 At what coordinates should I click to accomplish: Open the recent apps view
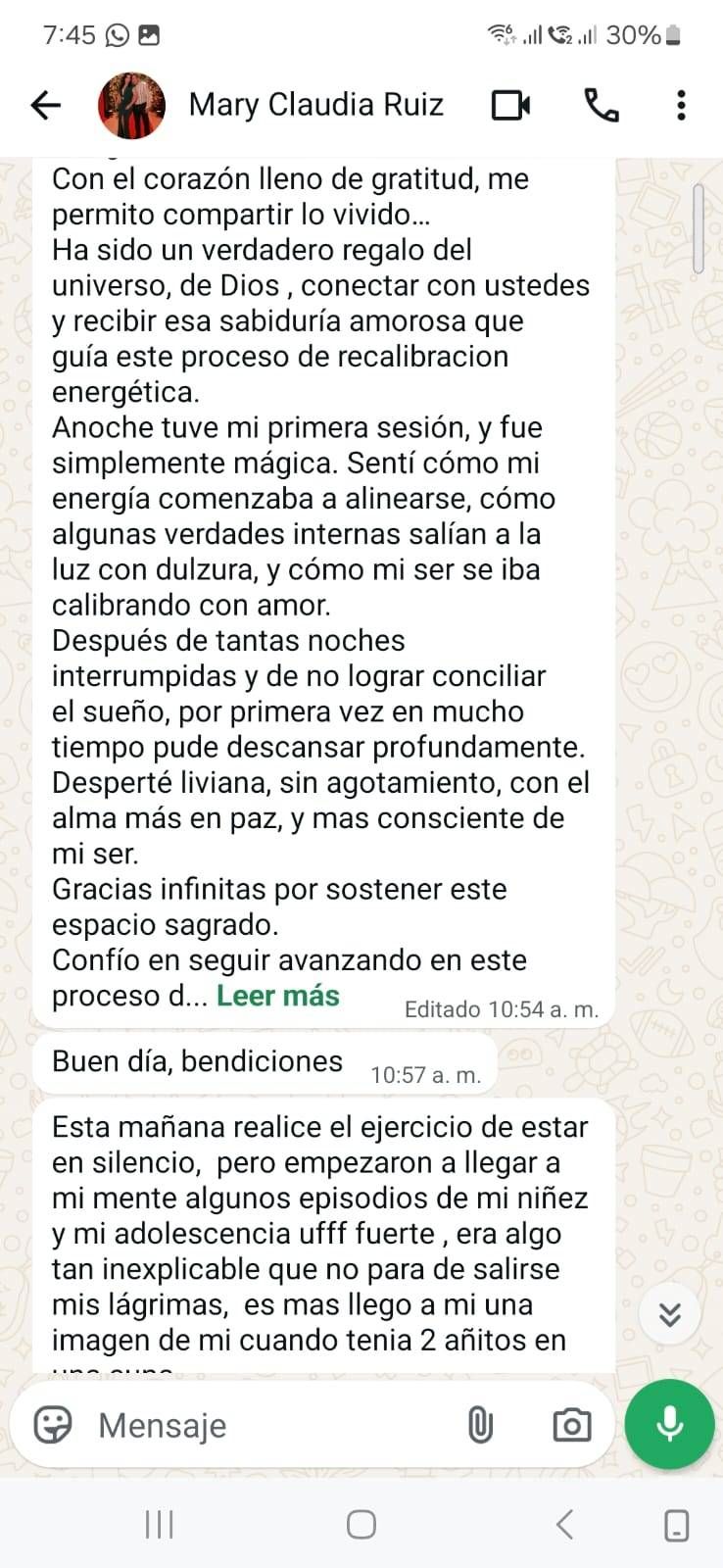click(159, 1524)
